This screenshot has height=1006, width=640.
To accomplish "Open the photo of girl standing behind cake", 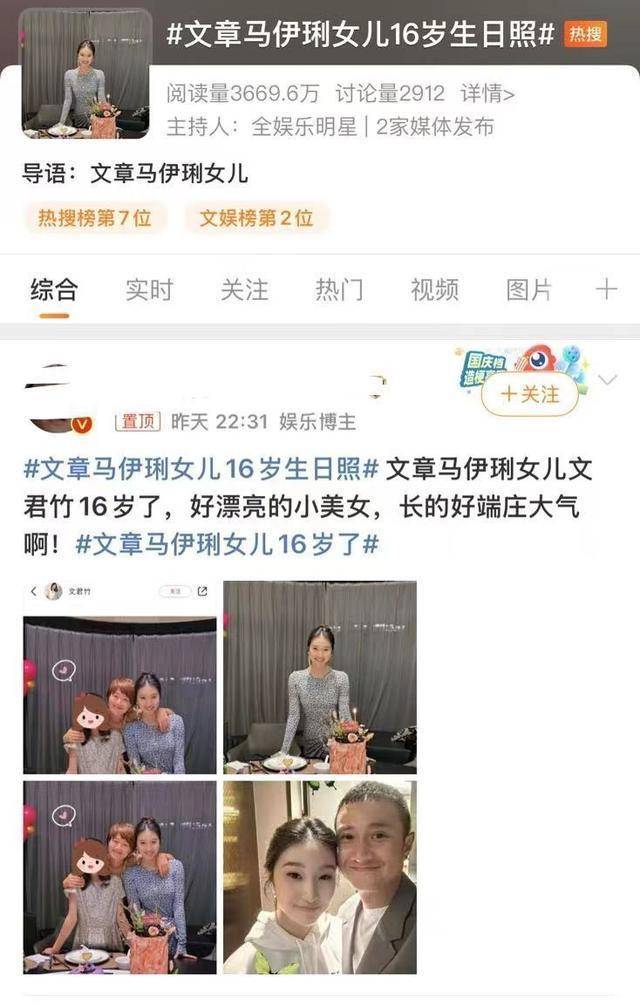I will click(x=320, y=677).
